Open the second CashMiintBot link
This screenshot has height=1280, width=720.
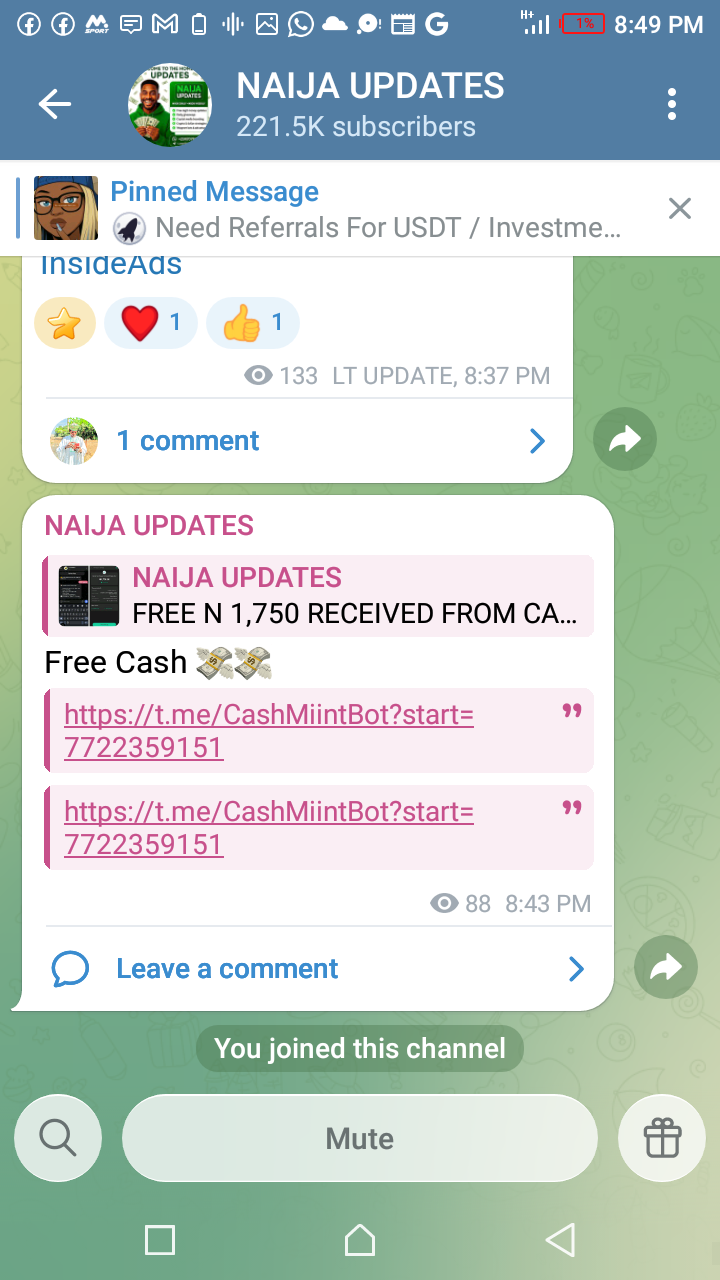click(x=268, y=828)
